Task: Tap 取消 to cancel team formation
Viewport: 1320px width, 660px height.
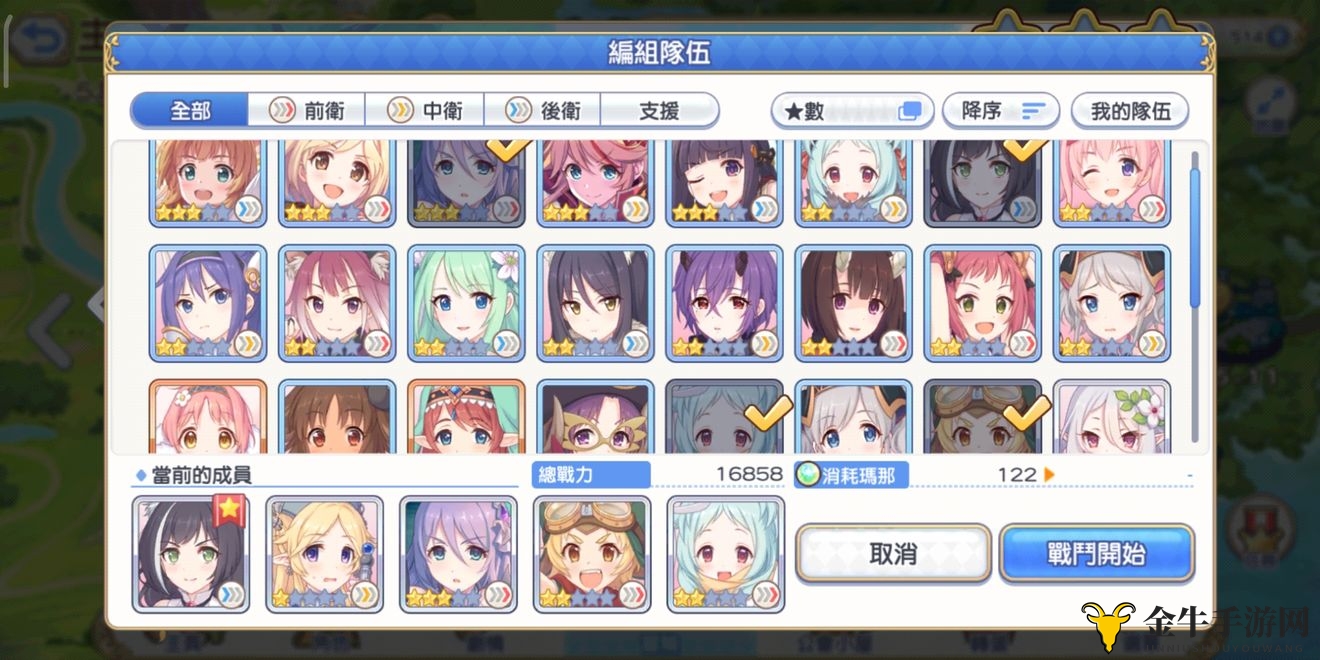Action: point(893,554)
